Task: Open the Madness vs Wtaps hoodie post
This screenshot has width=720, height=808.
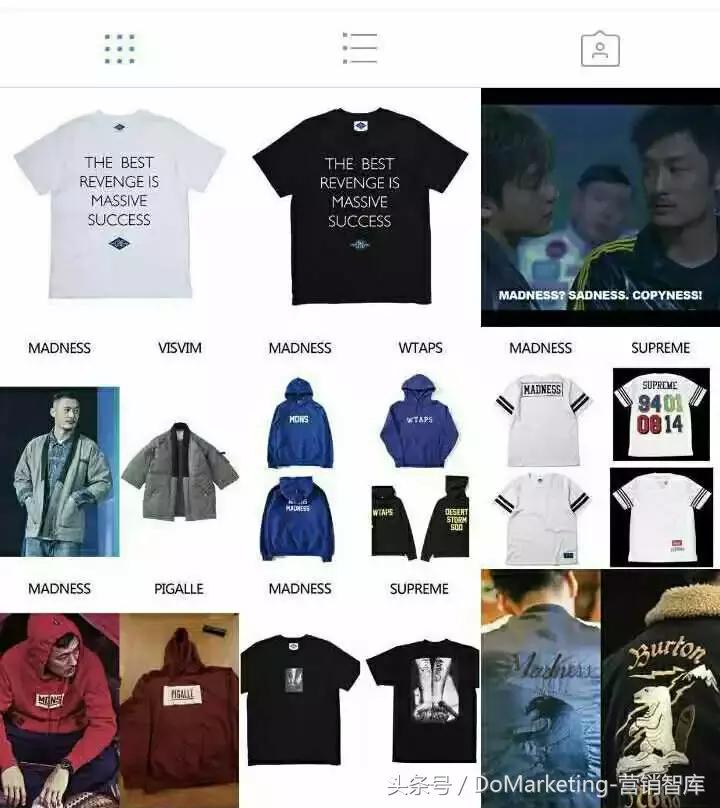Action: tap(360, 460)
